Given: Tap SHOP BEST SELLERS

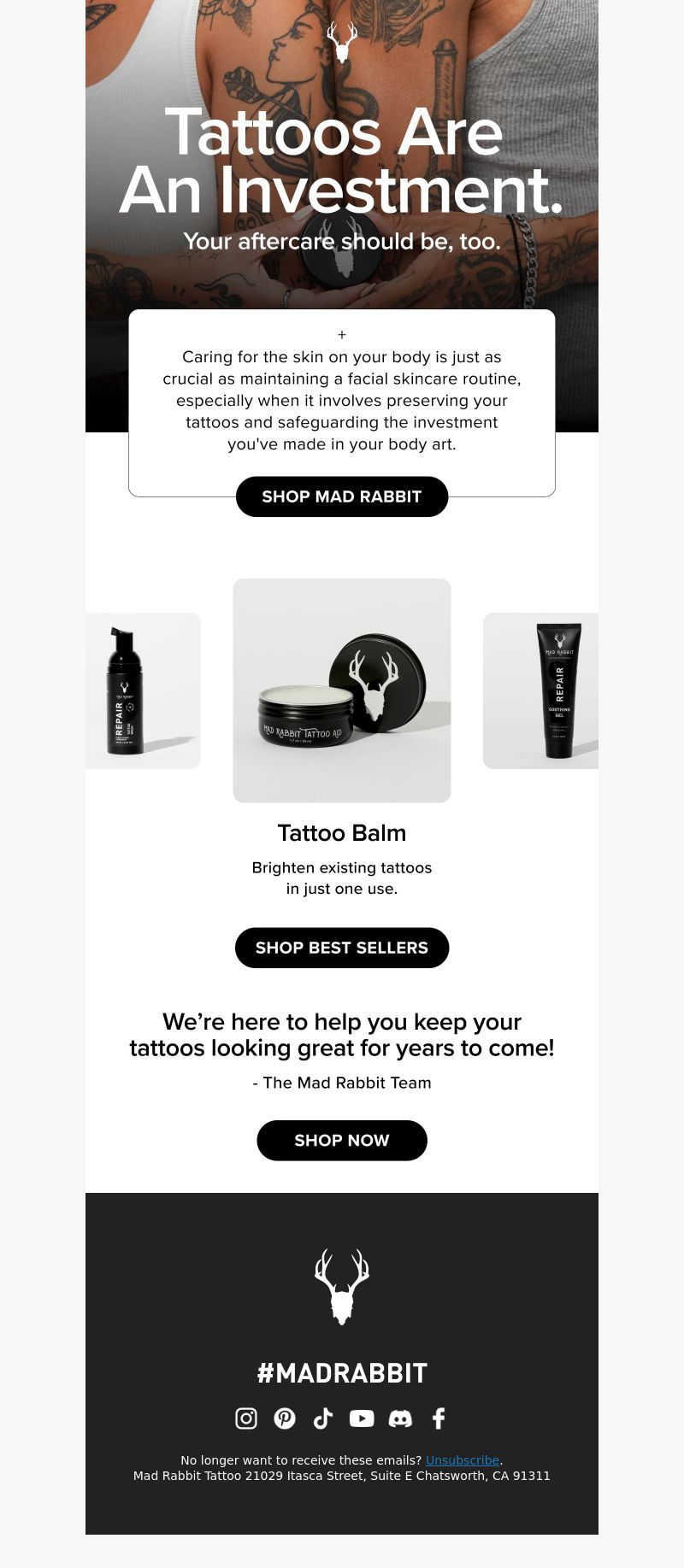Looking at the screenshot, I should pyautogui.click(x=342, y=948).
